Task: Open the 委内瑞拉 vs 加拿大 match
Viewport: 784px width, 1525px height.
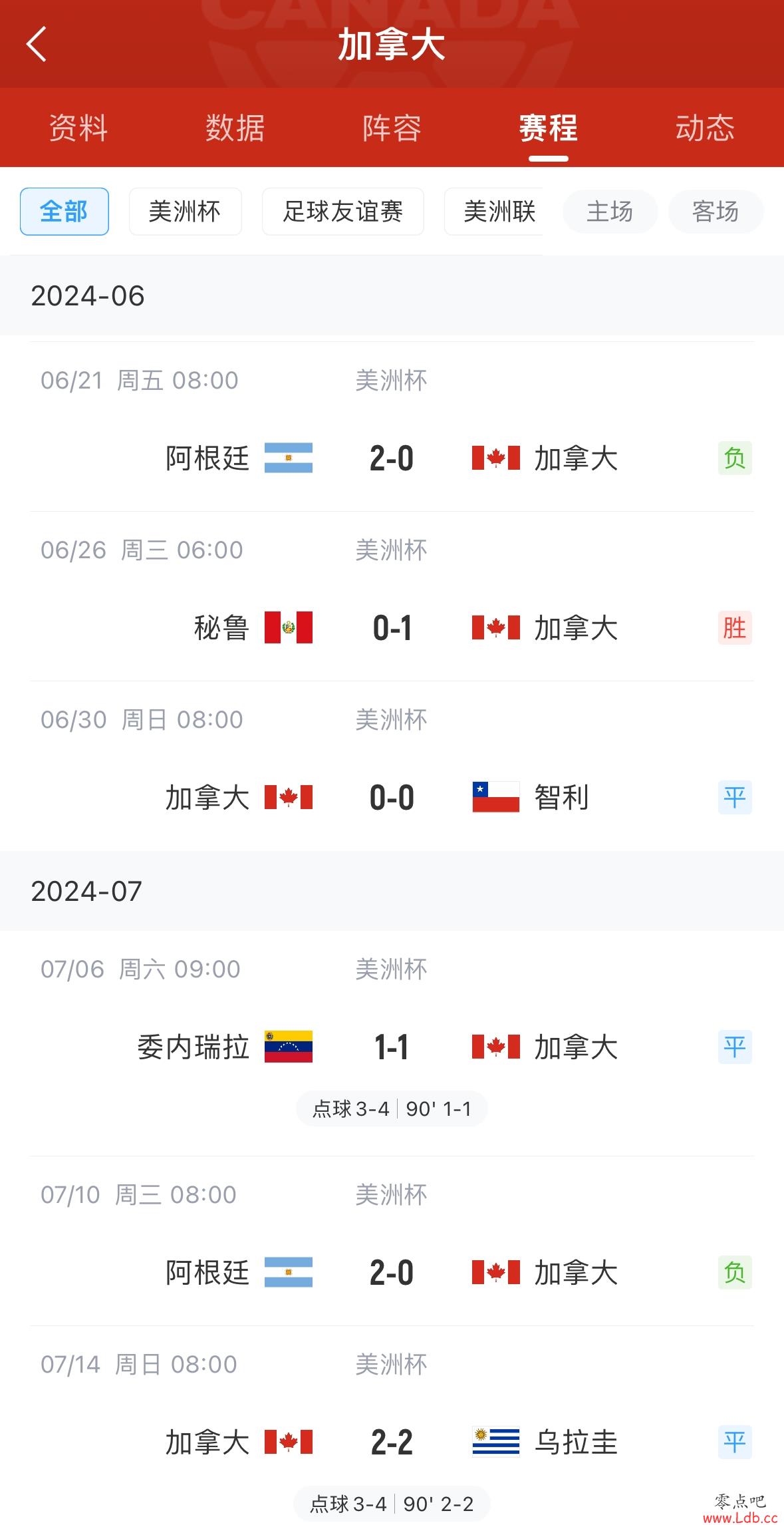Action: tap(392, 1047)
